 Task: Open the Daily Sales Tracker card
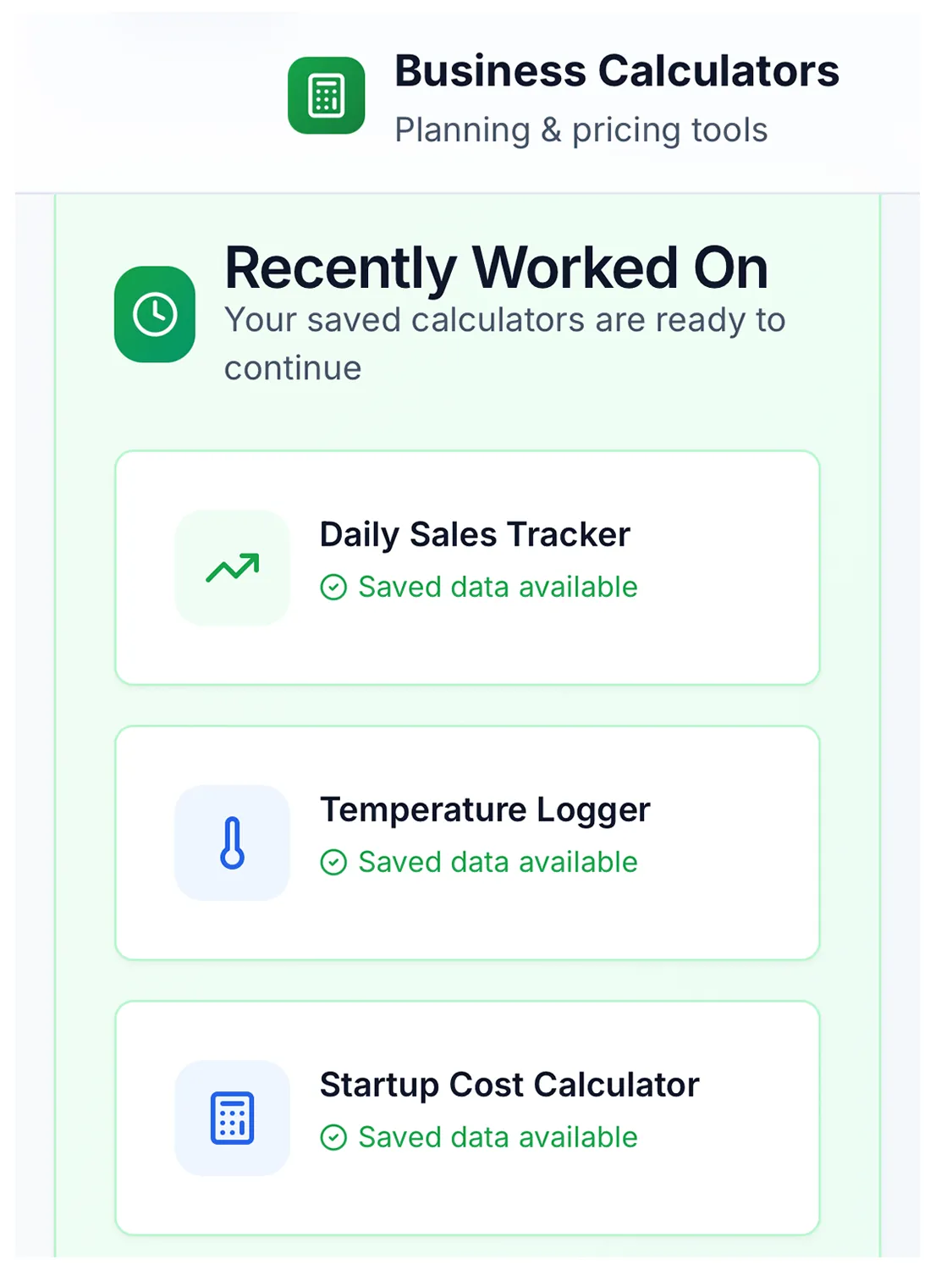pos(467,566)
